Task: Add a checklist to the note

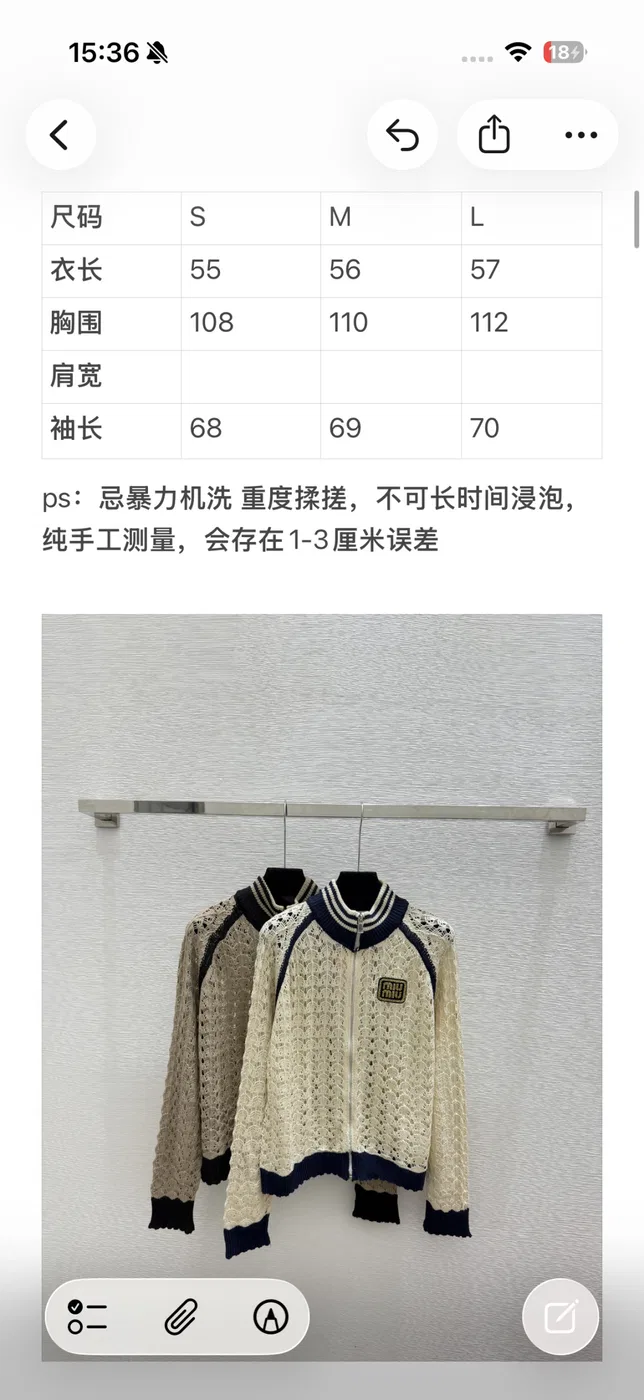Action: click(x=88, y=1317)
